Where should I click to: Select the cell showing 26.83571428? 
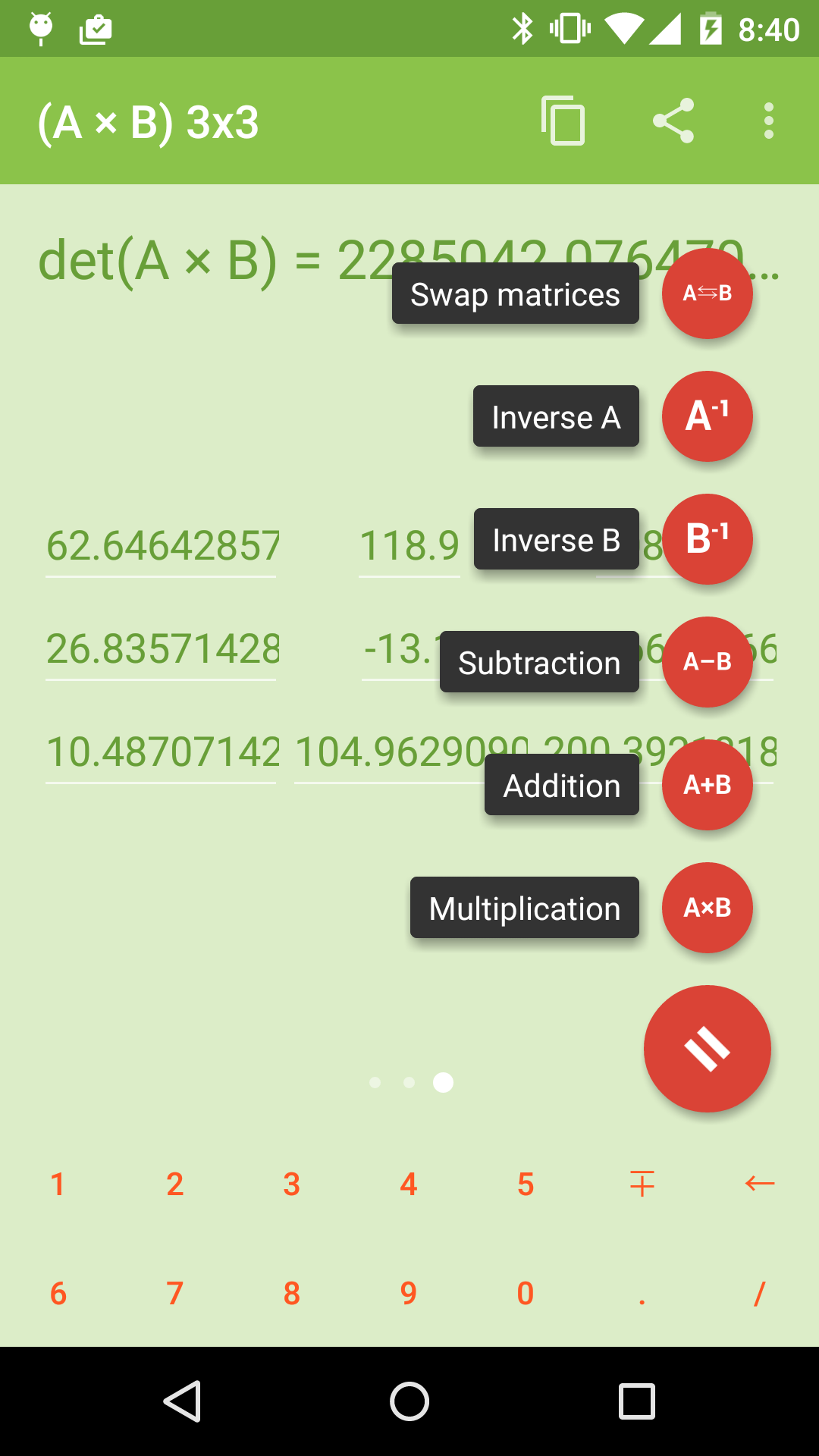pos(162,651)
